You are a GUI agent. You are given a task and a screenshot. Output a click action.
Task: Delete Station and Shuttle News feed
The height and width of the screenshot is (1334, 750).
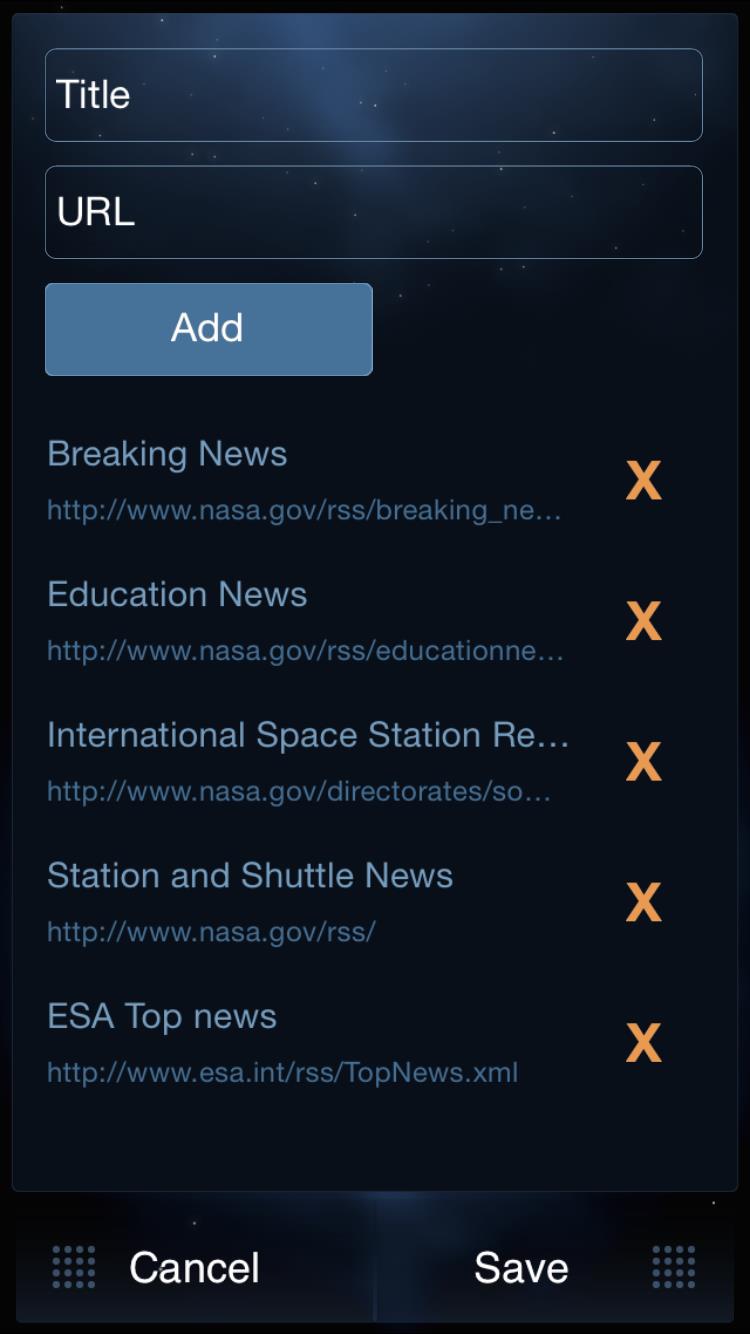click(644, 903)
